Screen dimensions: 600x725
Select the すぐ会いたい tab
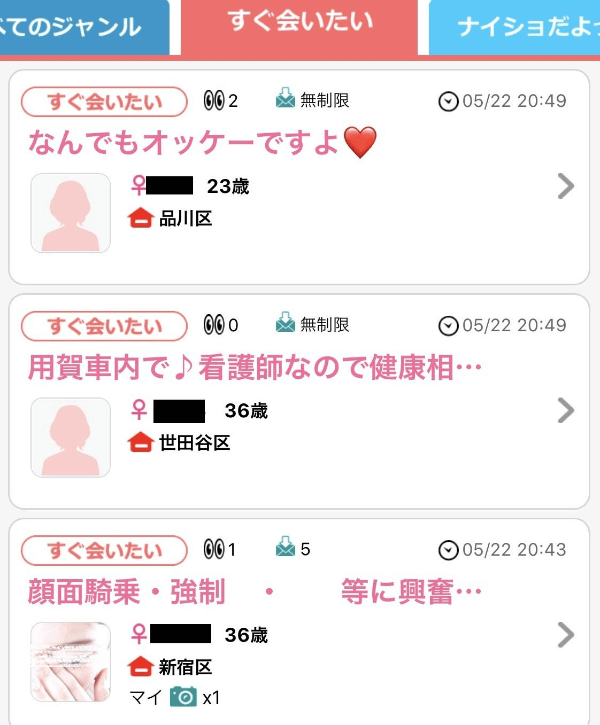click(300, 22)
